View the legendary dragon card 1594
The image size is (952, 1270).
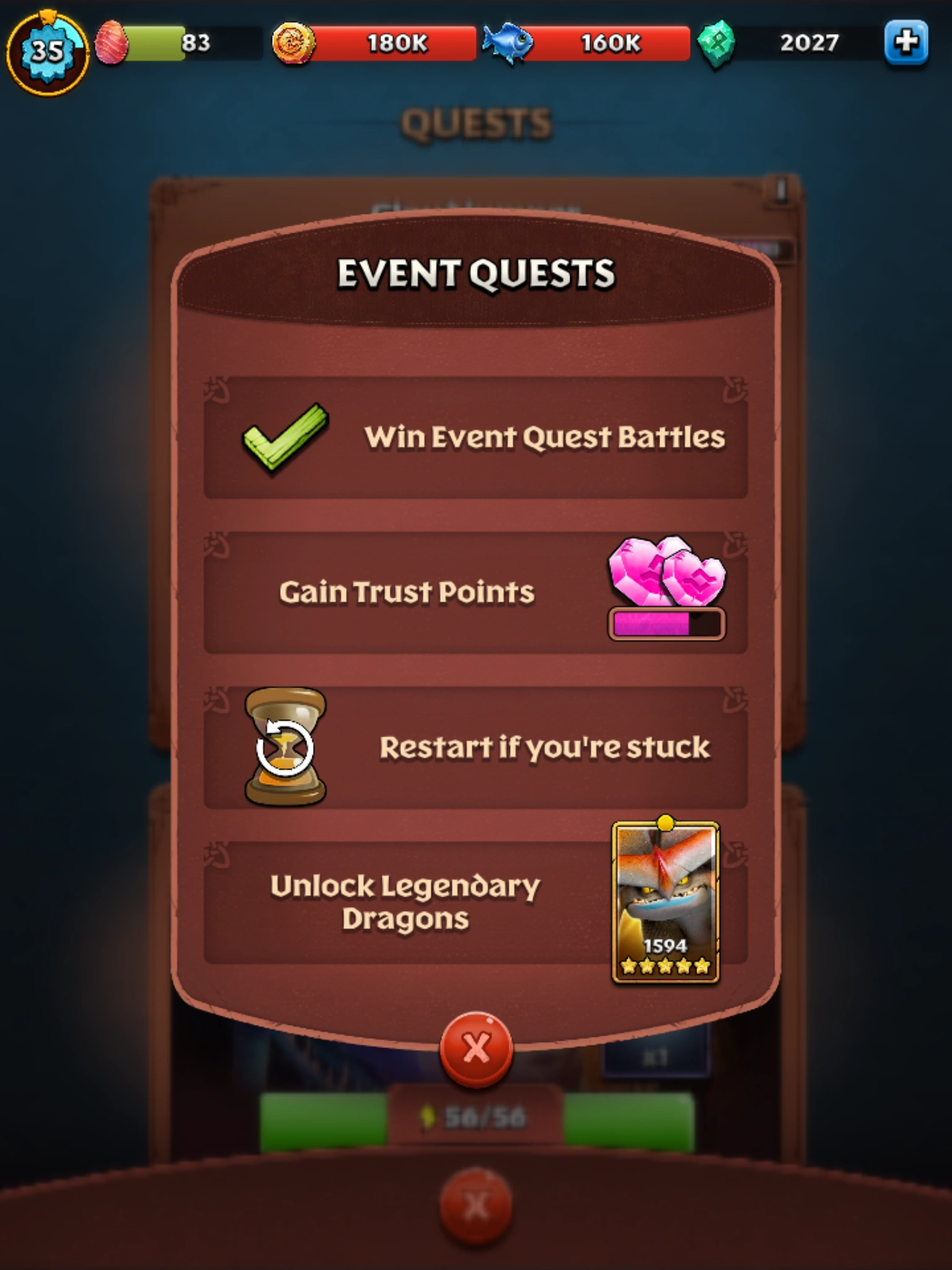tap(666, 902)
